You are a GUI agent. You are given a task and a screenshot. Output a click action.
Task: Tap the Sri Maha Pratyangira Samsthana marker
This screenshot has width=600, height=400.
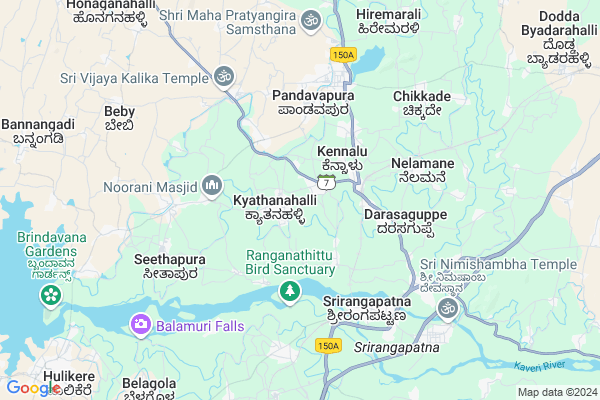coord(311,19)
